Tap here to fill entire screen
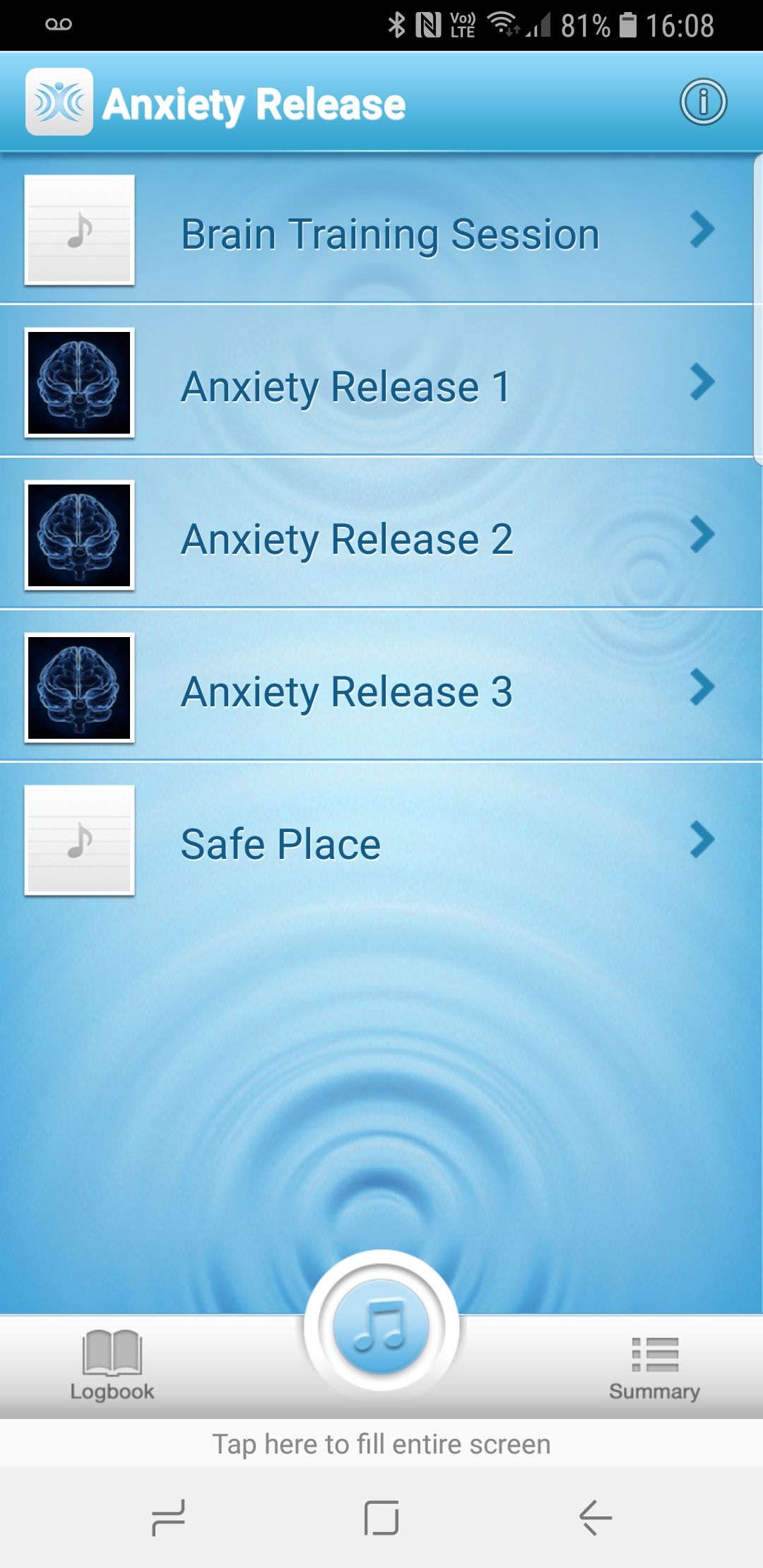Image resolution: width=763 pixels, height=1568 pixels. tap(381, 1444)
